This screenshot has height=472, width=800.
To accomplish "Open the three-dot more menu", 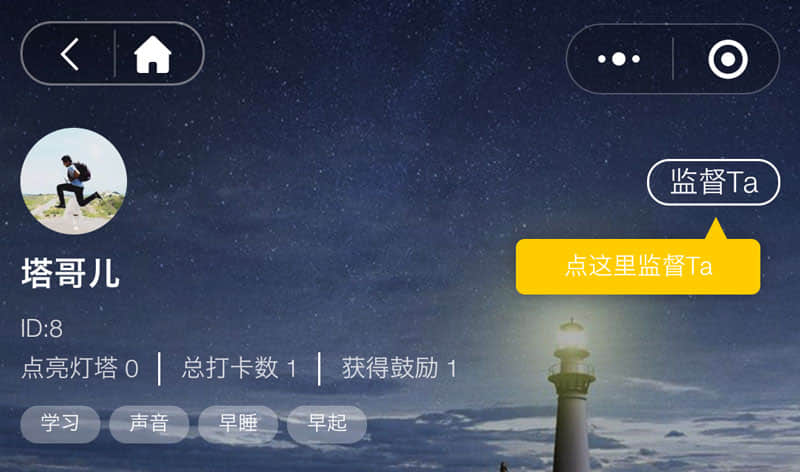I will pos(619,59).
